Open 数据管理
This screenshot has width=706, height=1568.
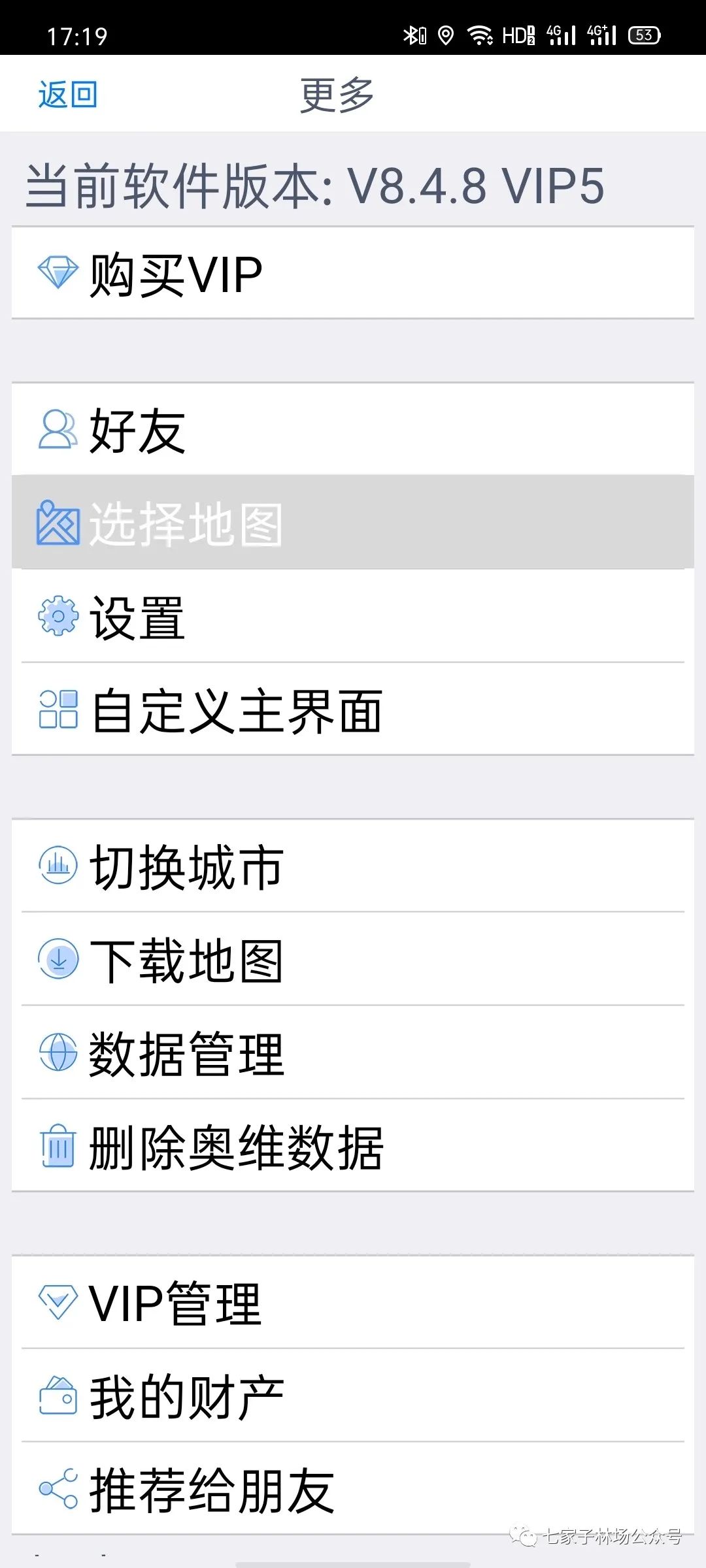point(353,1053)
